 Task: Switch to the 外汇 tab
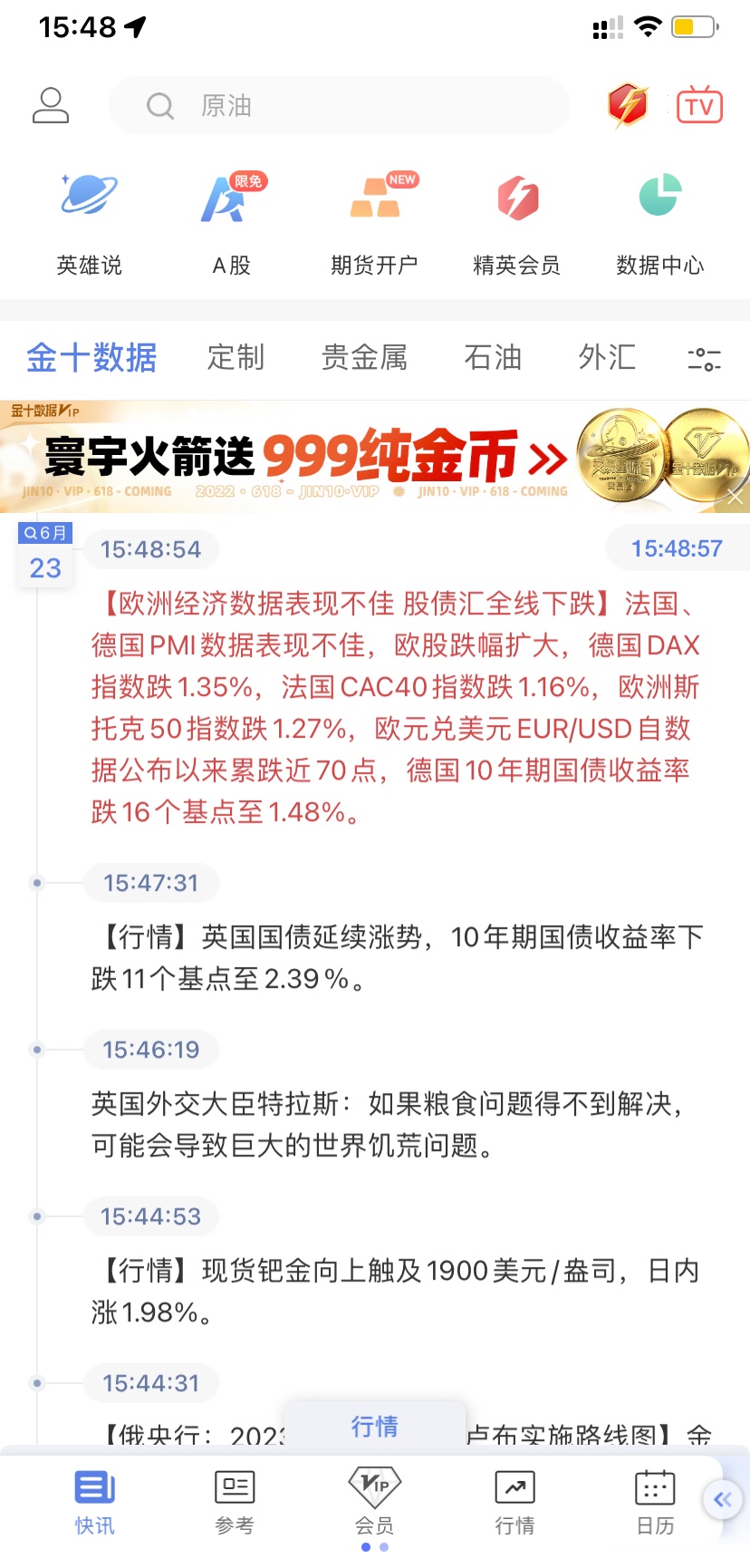click(x=607, y=358)
